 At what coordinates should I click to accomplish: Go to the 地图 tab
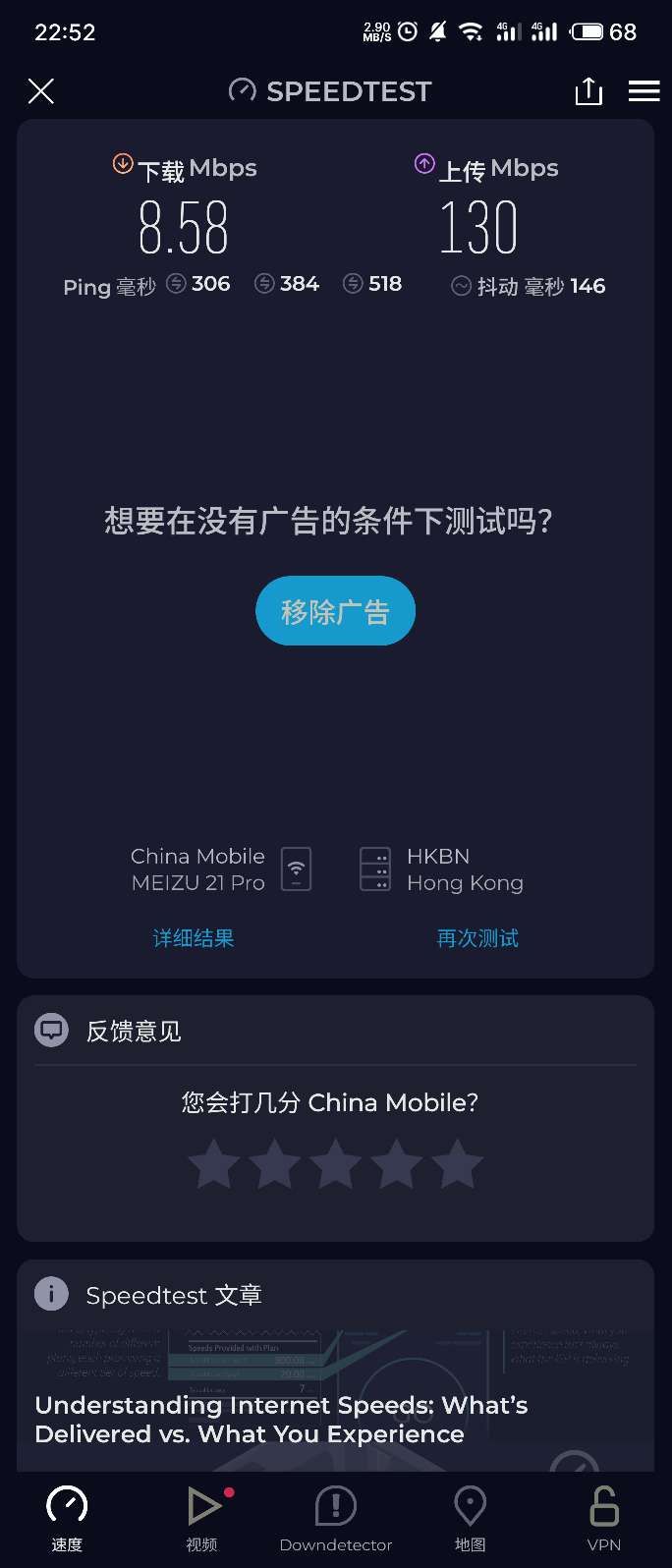pyautogui.click(x=470, y=1518)
